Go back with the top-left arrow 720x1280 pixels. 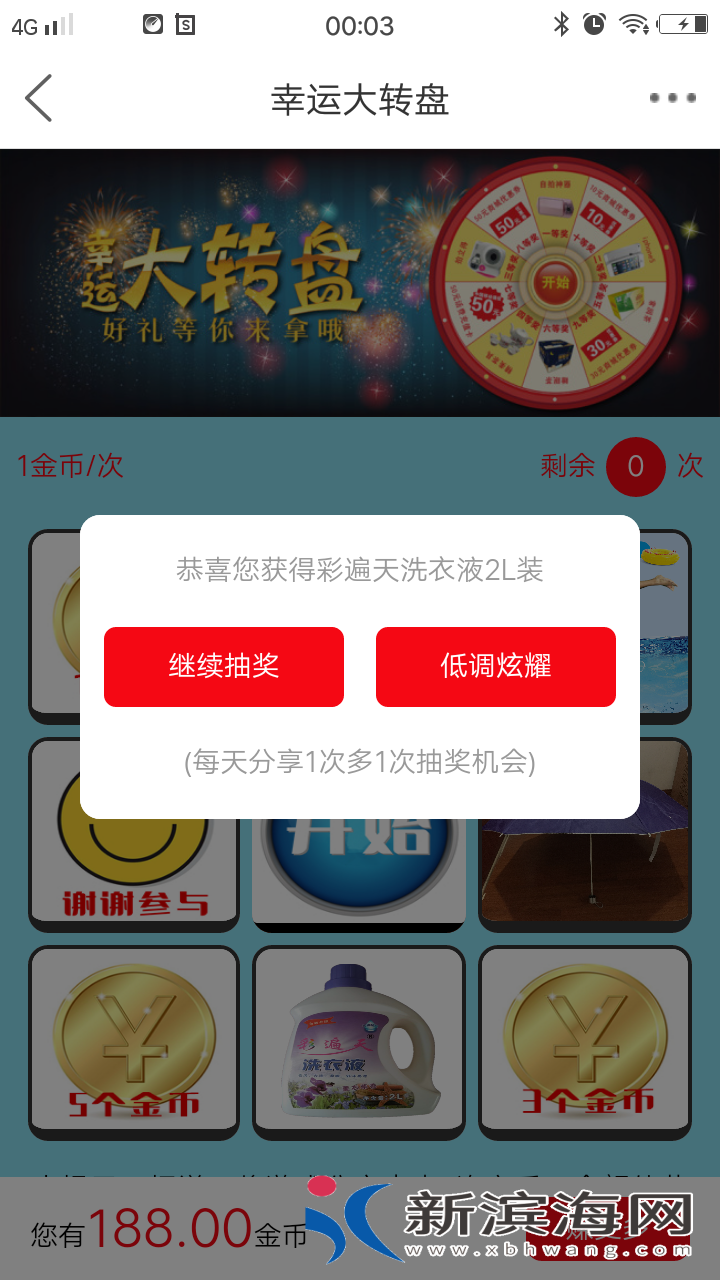(x=38, y=98)
